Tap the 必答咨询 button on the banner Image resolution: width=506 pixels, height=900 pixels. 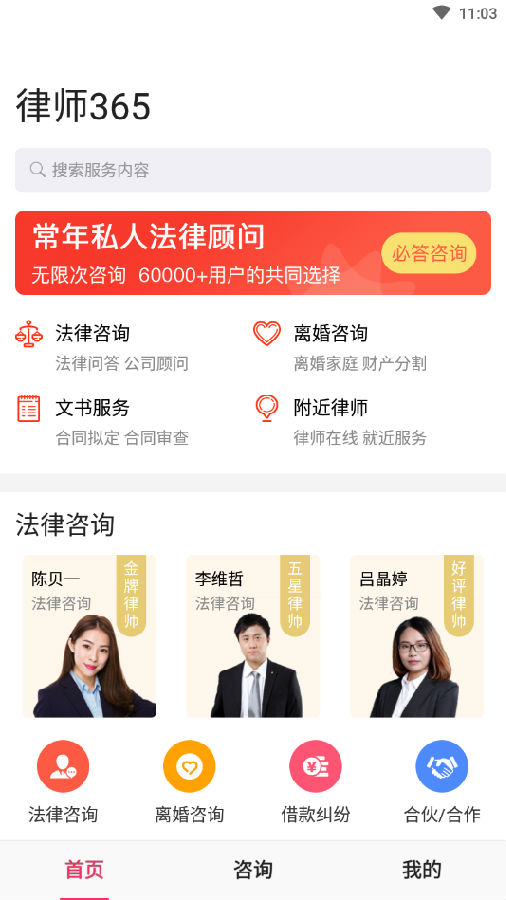click(429, 253)
